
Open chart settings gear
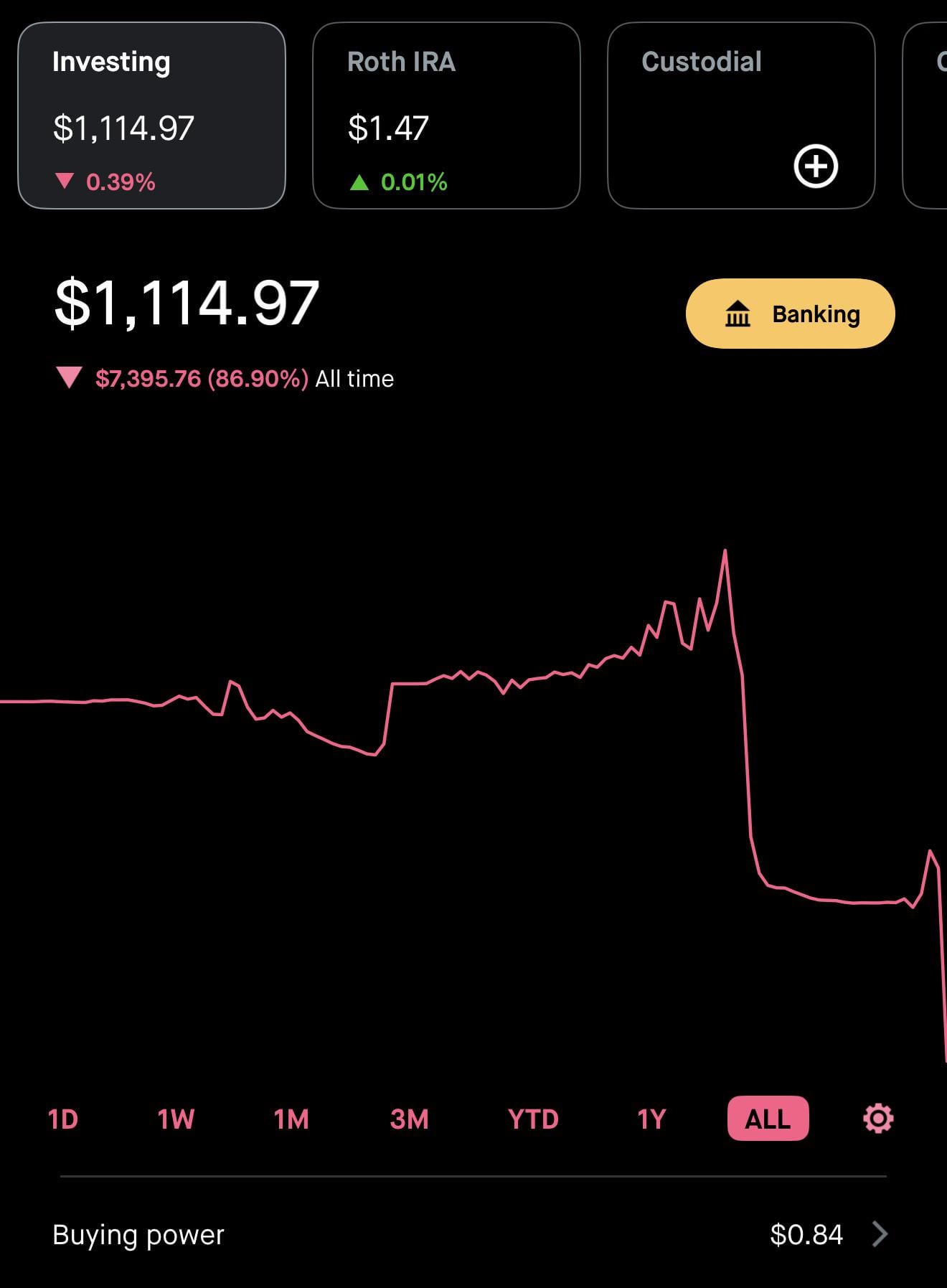pos(878,1119)
